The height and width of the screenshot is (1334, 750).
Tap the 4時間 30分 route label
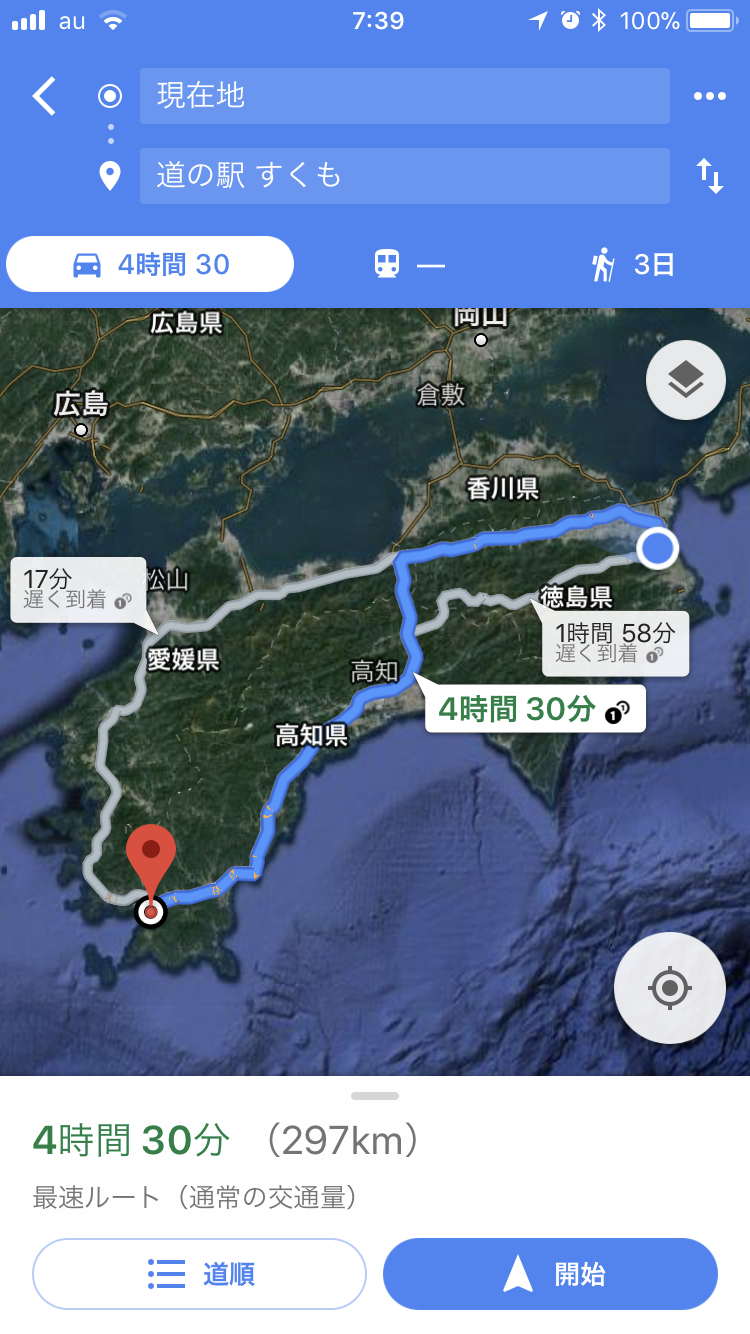(x=535, y=710)
